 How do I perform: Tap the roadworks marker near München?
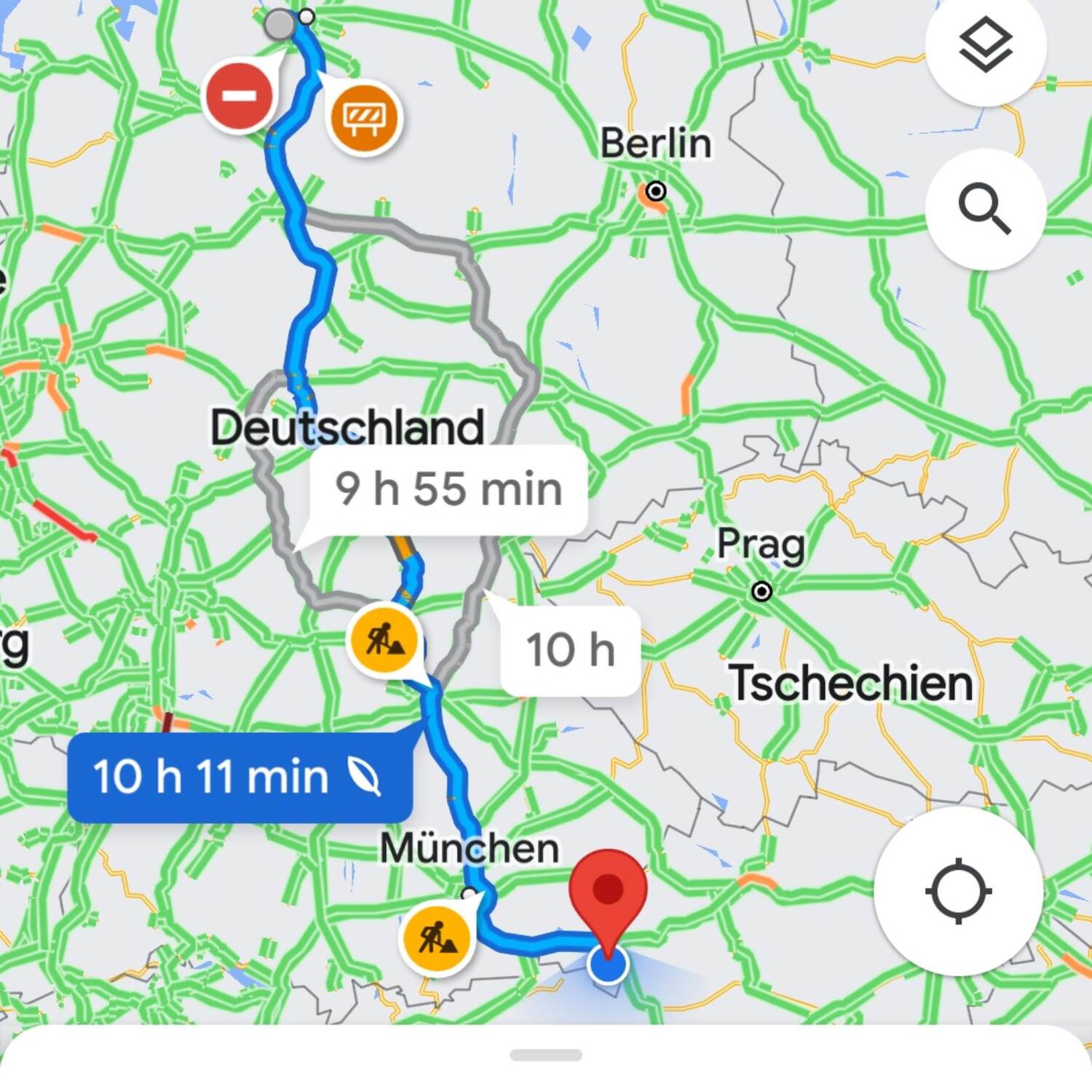point(437,938)
